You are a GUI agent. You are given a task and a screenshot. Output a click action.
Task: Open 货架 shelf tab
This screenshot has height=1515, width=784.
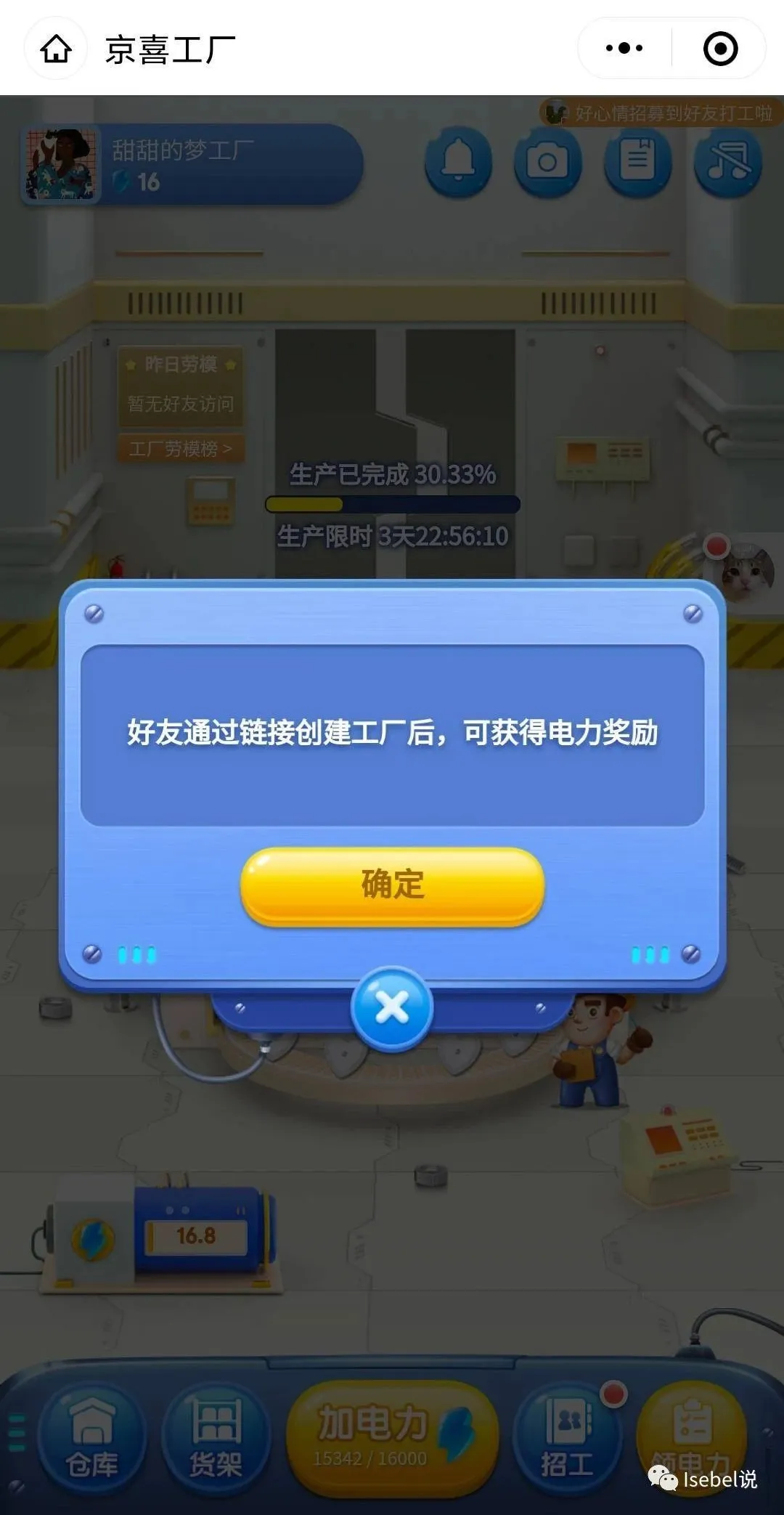tap(216, 1438)
